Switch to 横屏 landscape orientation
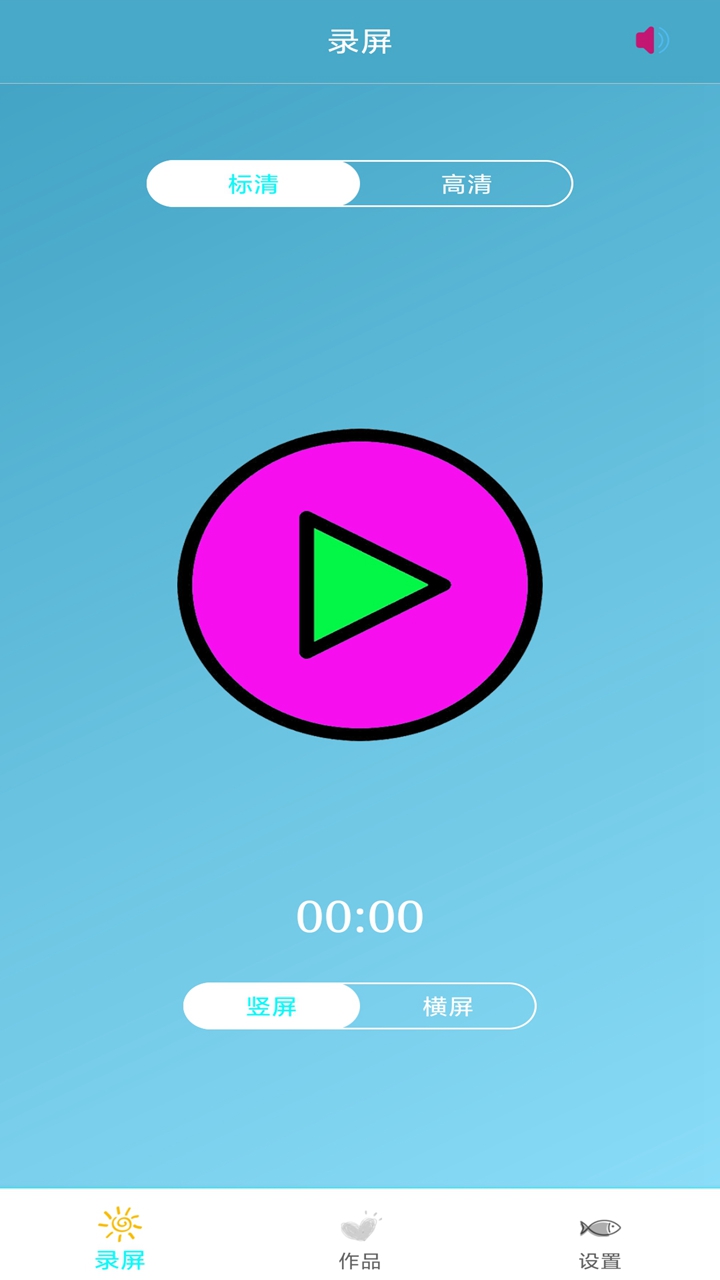The width and height of the screenshot is (720, 1280). coord(447,1006)
